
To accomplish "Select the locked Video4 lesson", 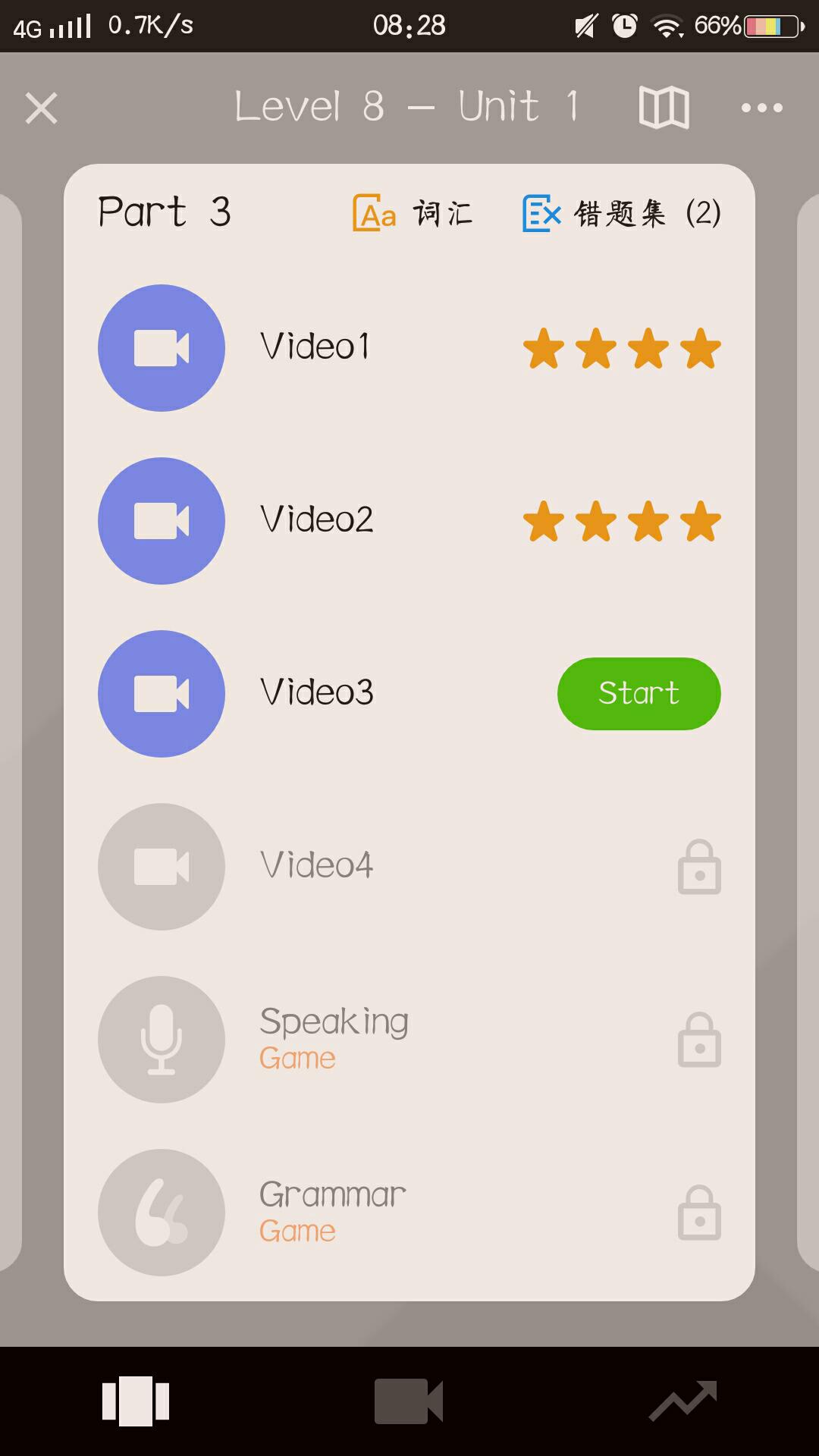I will [x=409, y=867].
